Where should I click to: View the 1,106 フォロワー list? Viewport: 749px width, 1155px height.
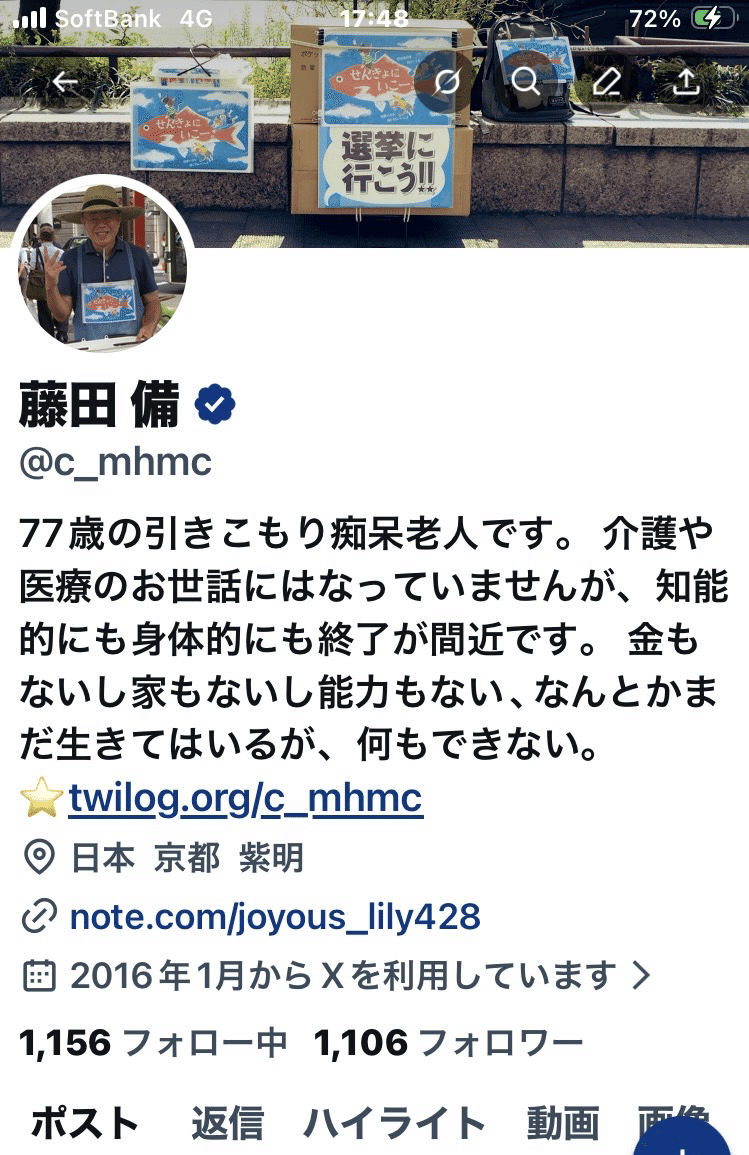coord(448,1043)
